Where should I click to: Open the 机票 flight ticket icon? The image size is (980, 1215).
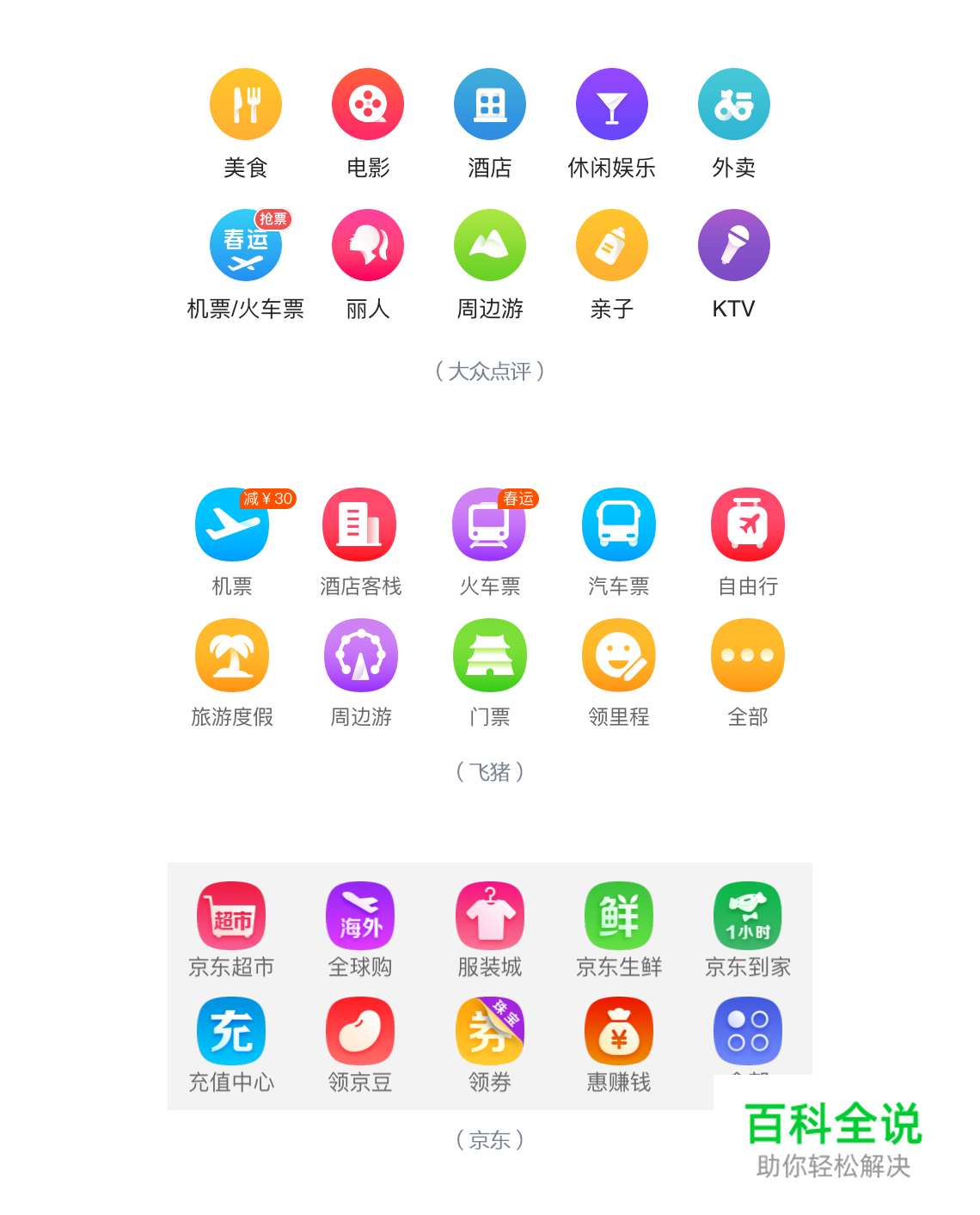click(x=231, y=525)
